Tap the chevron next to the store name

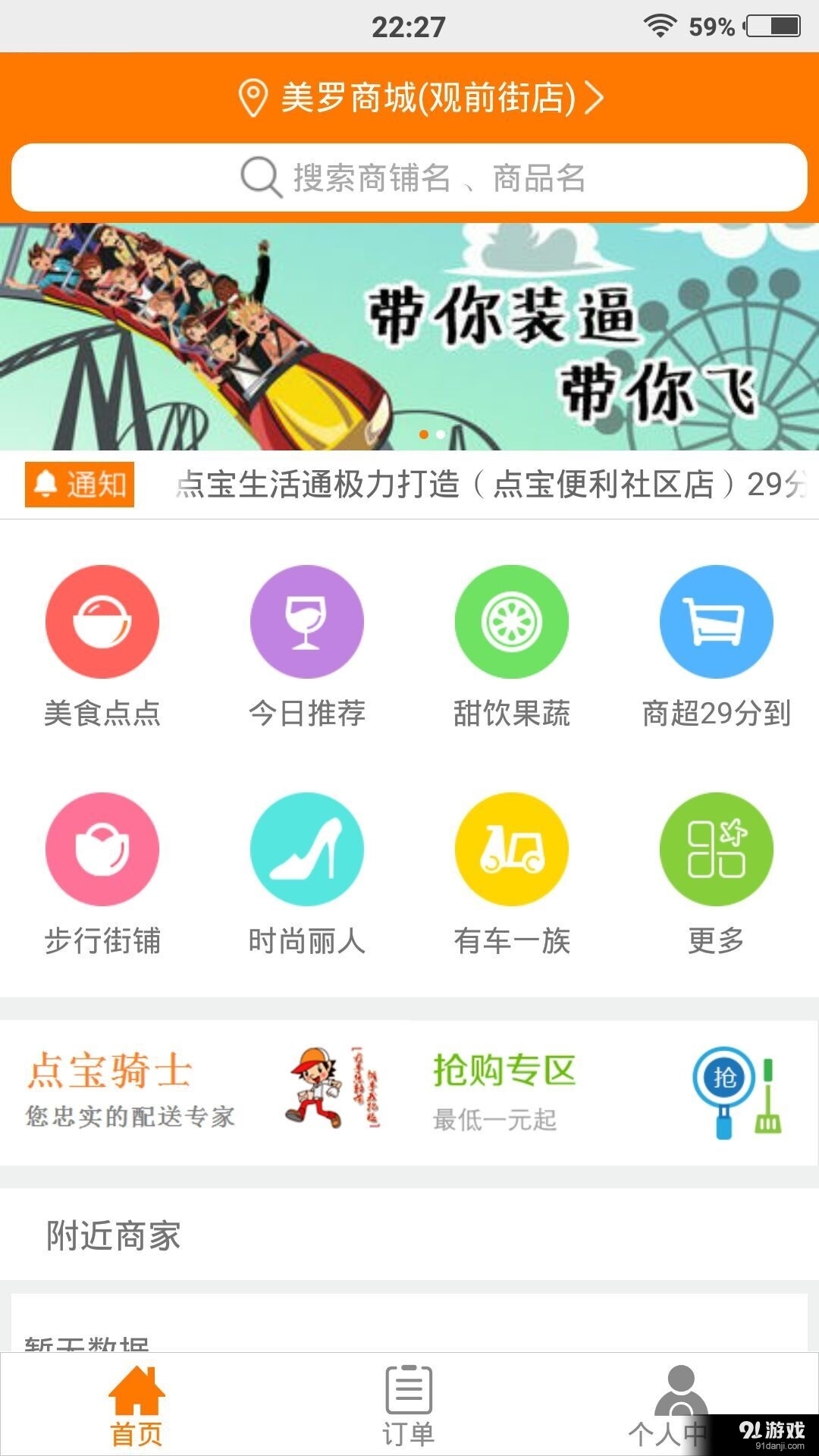[595, 97]
